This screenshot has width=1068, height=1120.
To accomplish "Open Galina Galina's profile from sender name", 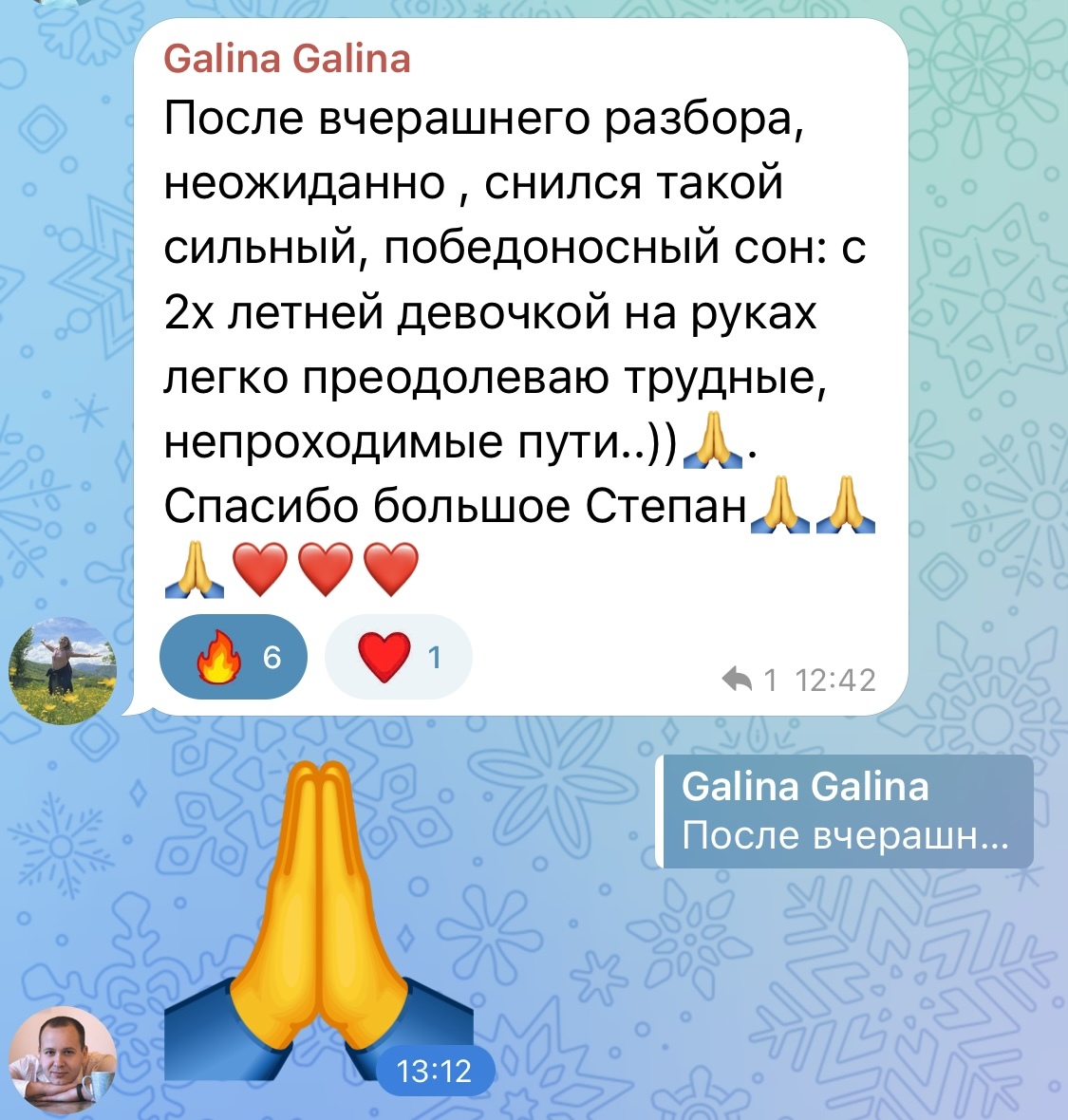I will (x=287, y=59).
